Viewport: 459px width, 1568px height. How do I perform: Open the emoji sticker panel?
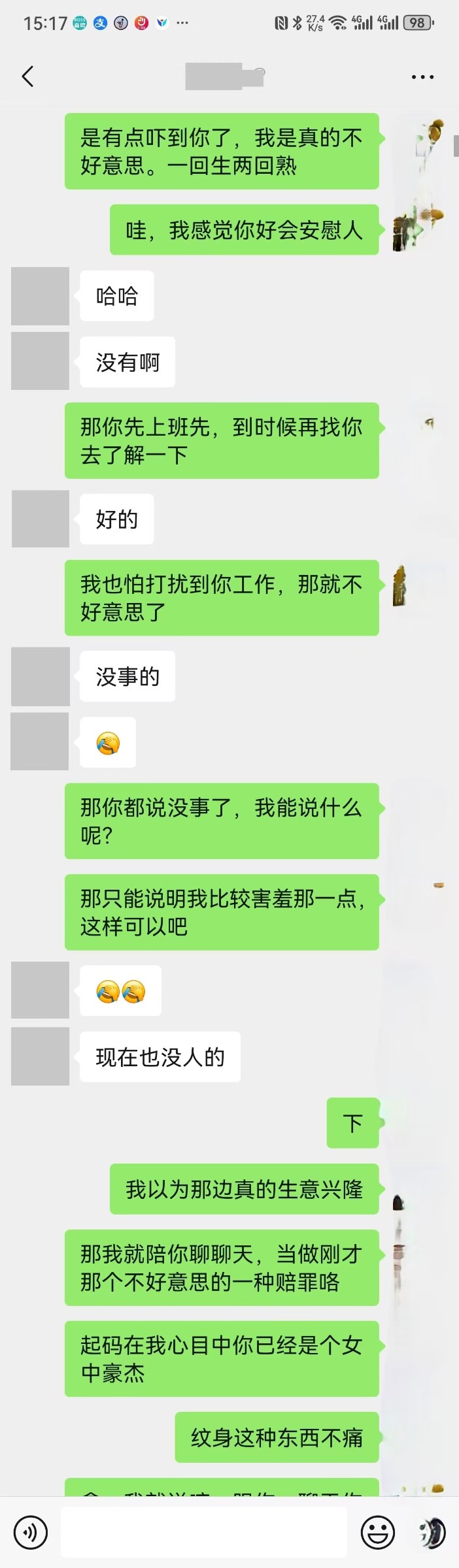pyautogui.click(x=378, y=1532)
